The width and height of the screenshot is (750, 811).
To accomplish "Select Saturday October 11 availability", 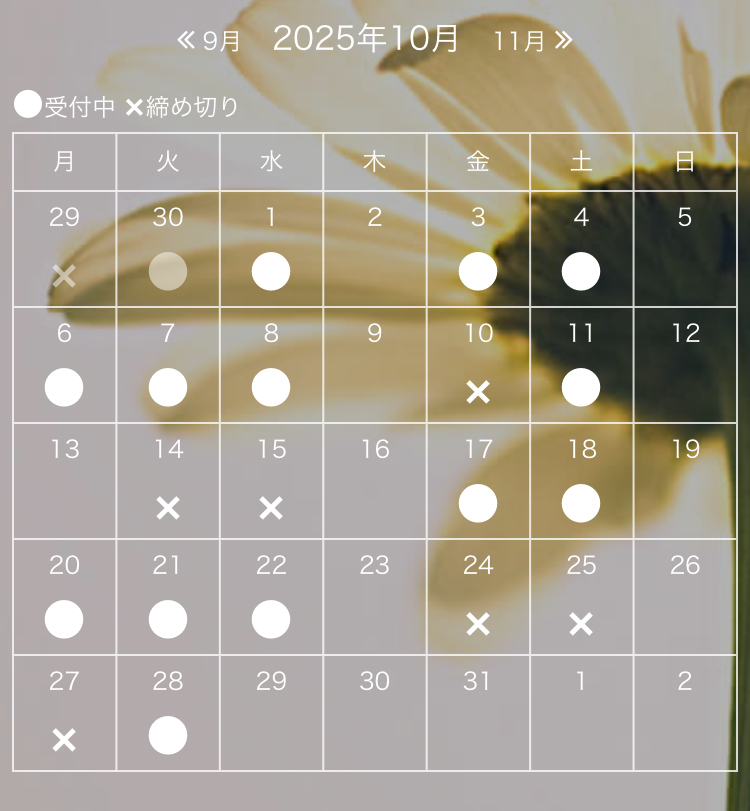I will click(581, 388).
